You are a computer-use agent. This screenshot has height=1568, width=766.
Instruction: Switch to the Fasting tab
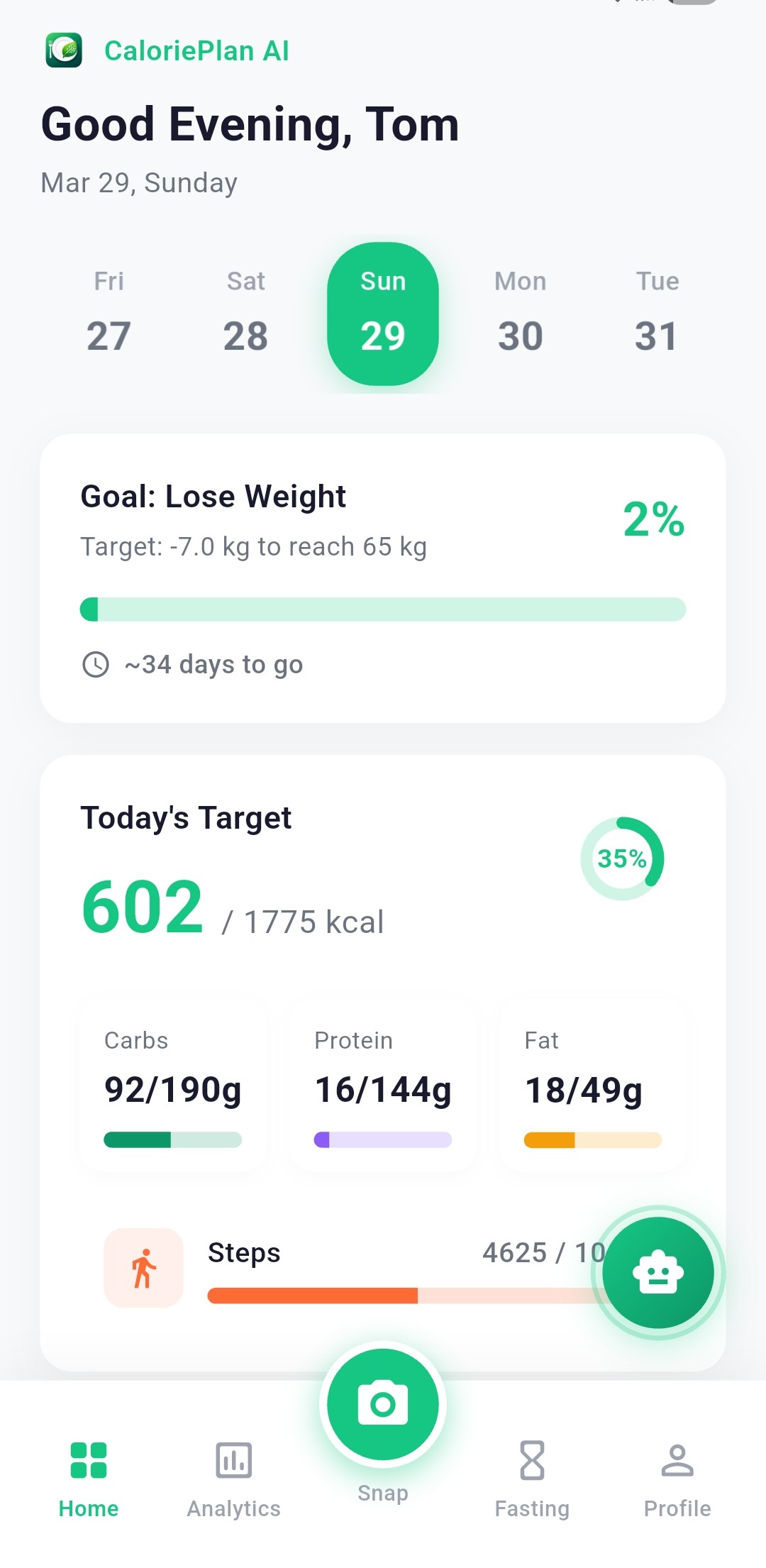click(x=532, y=1479)
